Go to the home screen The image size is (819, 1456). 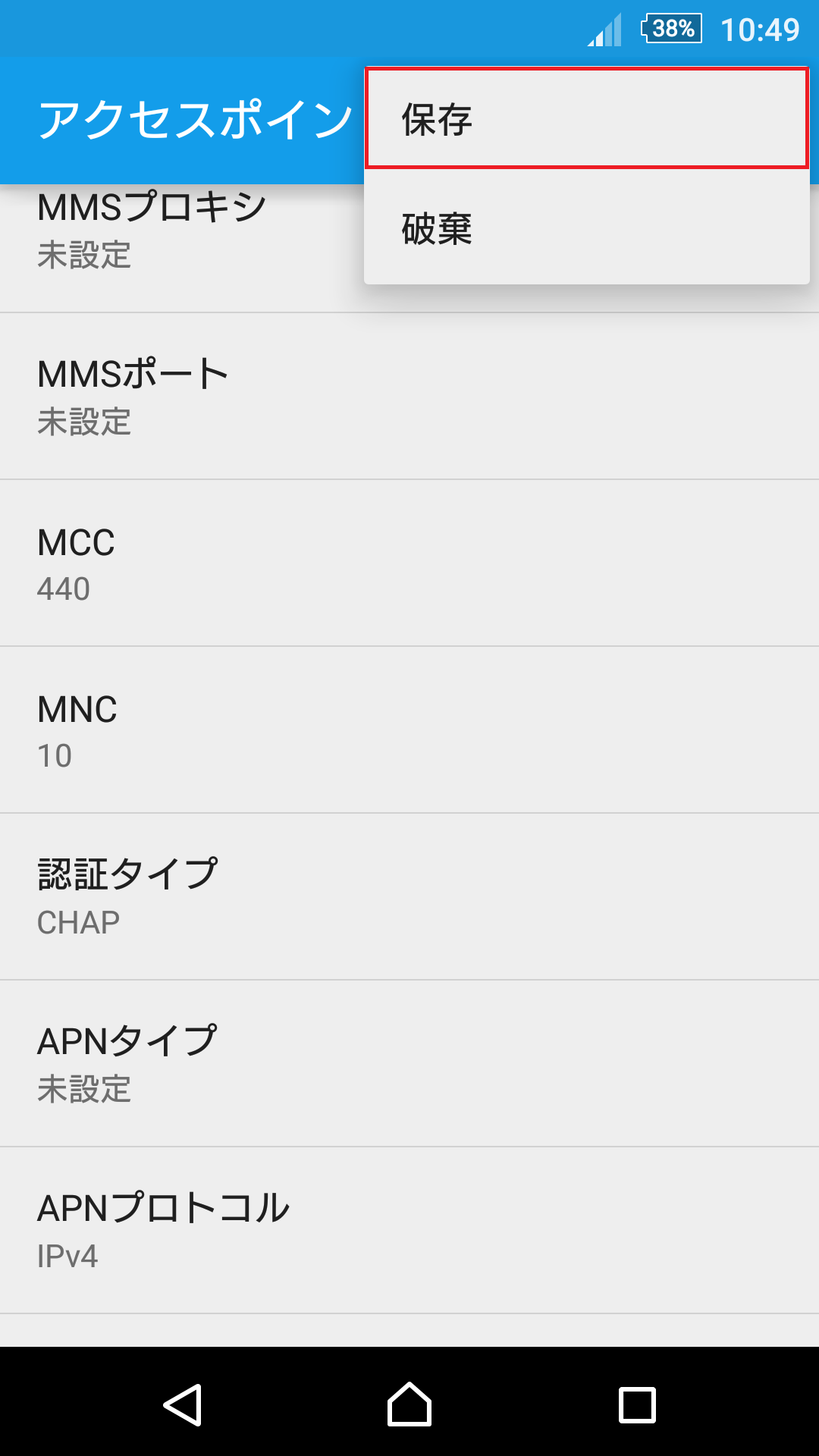tap(409, 1404)
